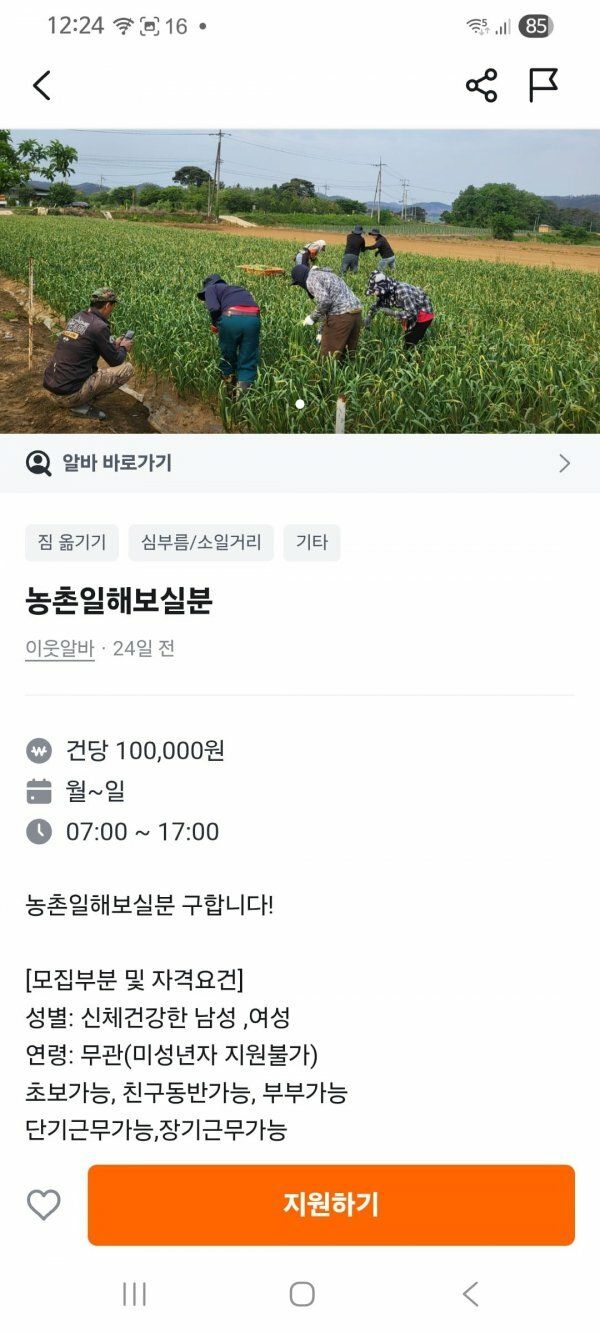Select the 기타 chip
Screen dimensions: 600x1333
point(312,543)
